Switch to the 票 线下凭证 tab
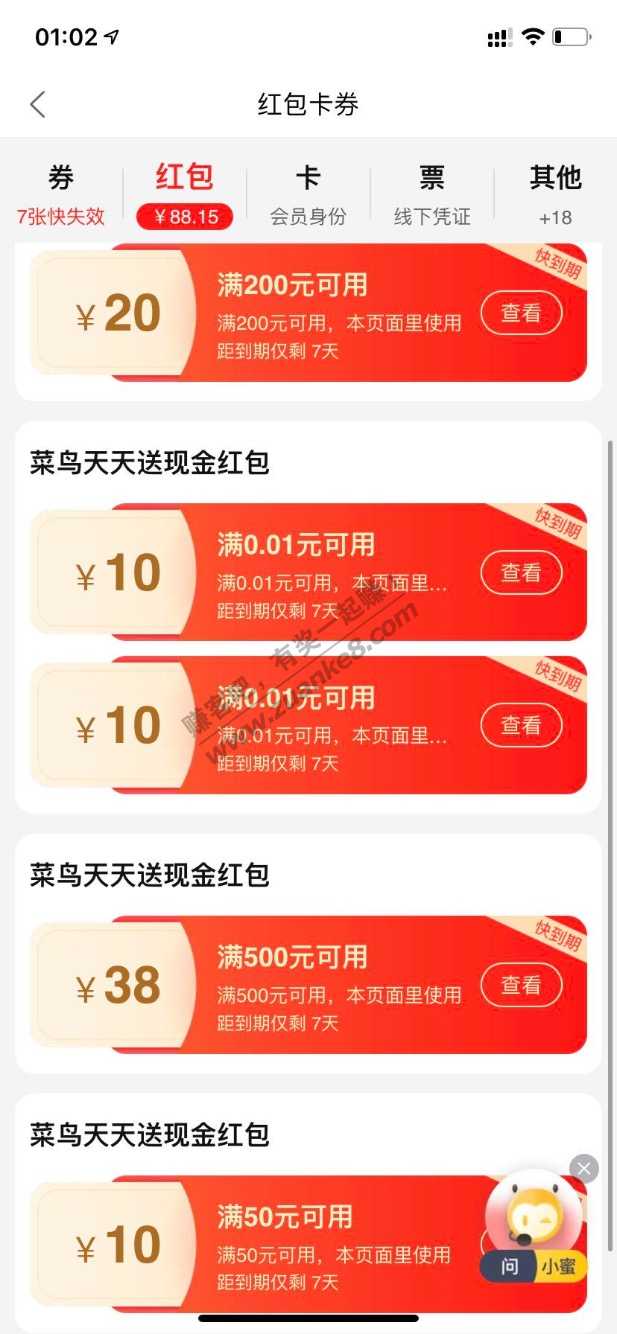 (431, 192)
